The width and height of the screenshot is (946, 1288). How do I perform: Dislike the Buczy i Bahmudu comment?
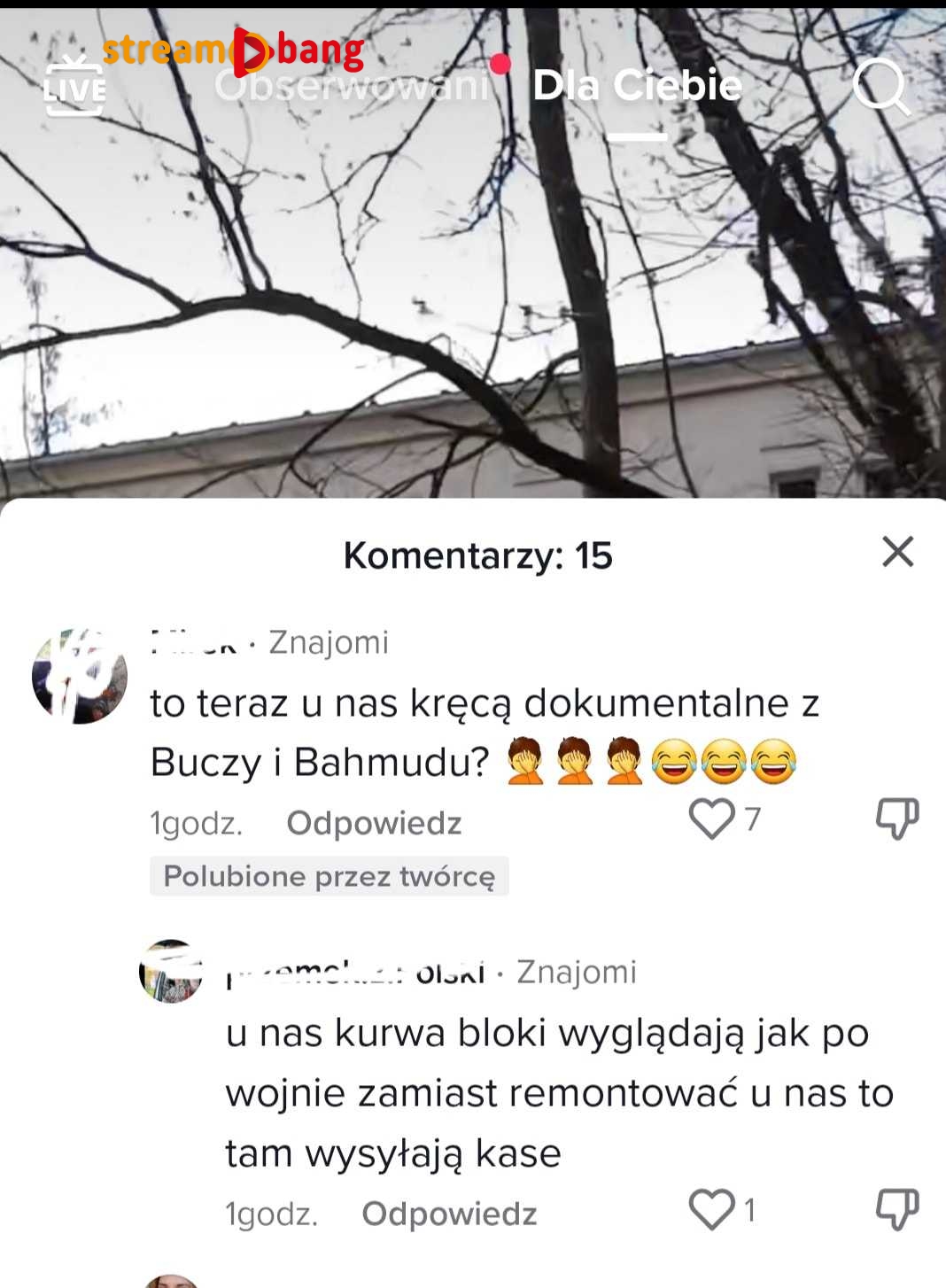click(x=896, y=819)
